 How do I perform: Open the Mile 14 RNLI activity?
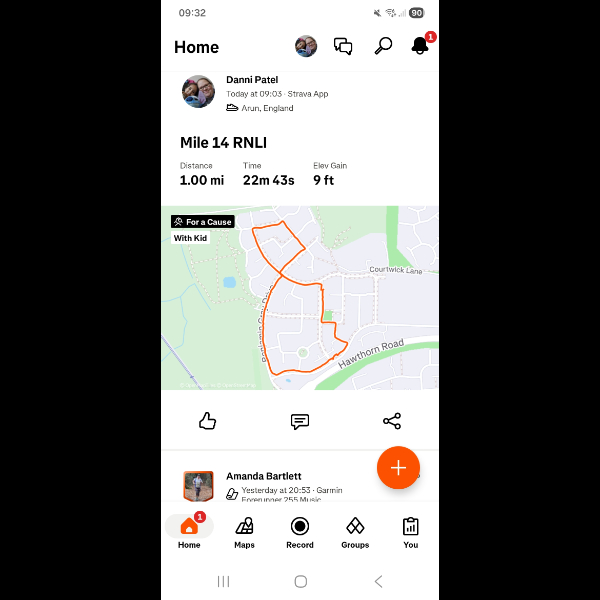tap(223, 143)
